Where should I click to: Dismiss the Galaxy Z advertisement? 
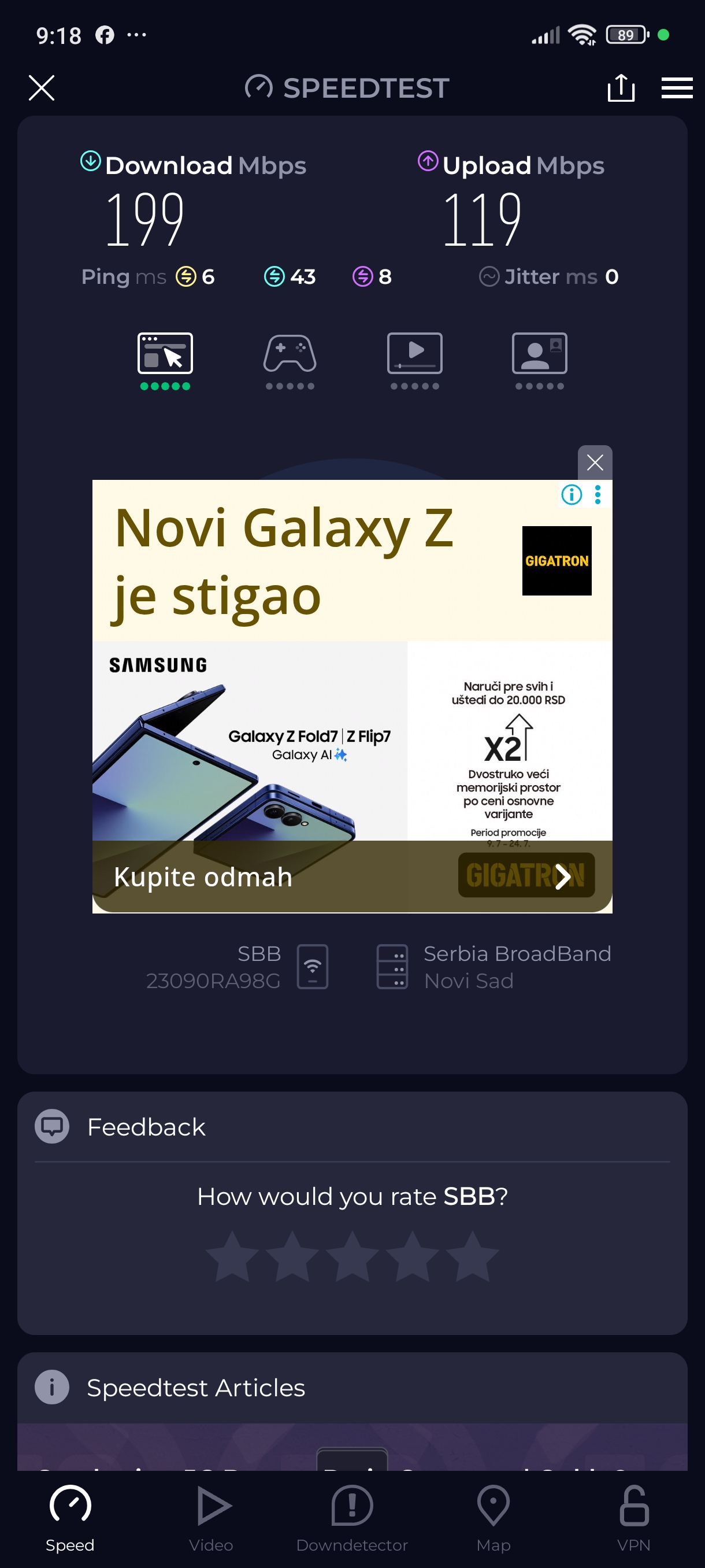tap(594, 463)
